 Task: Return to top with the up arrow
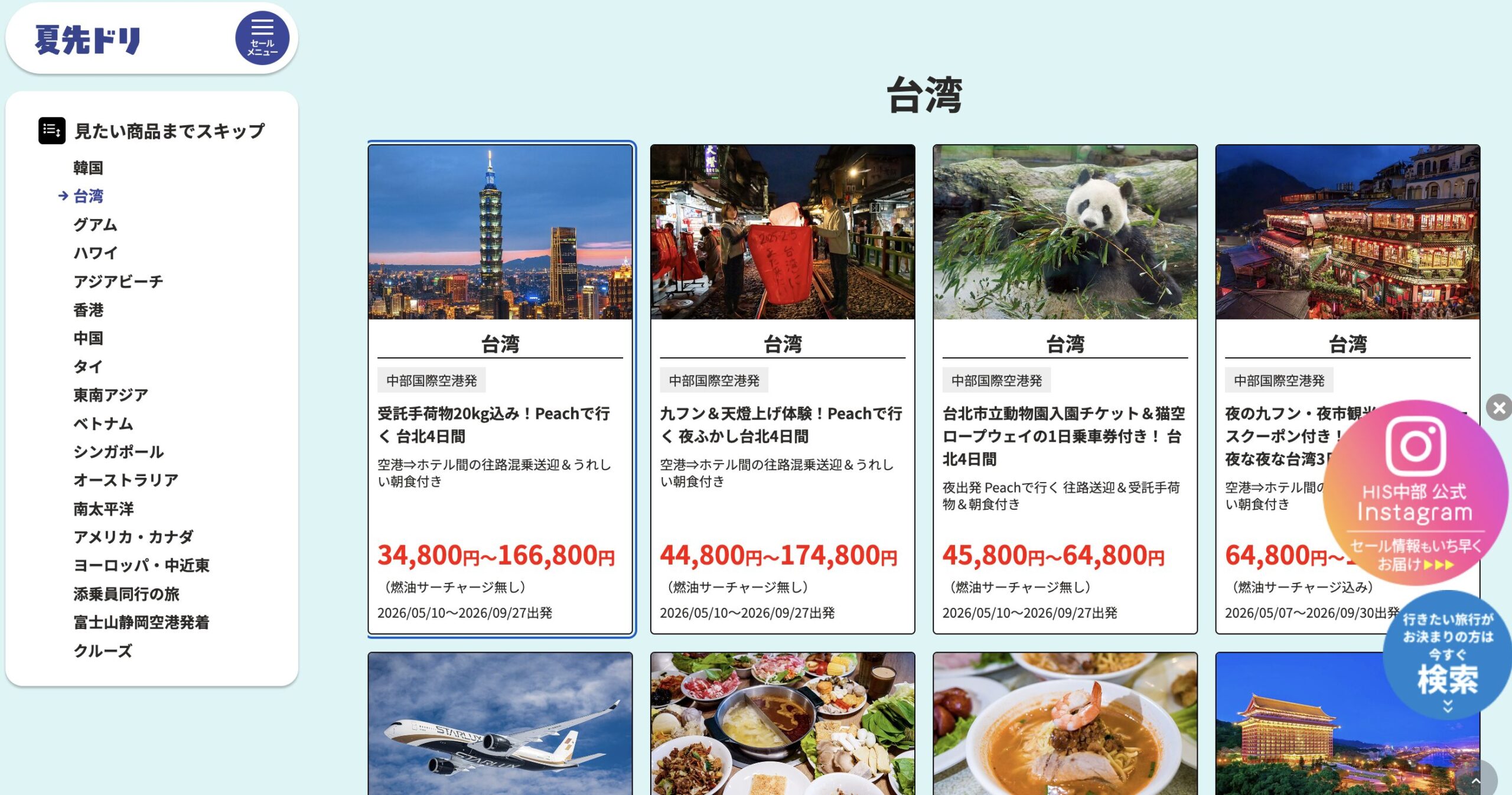(x=1475, y=780)
